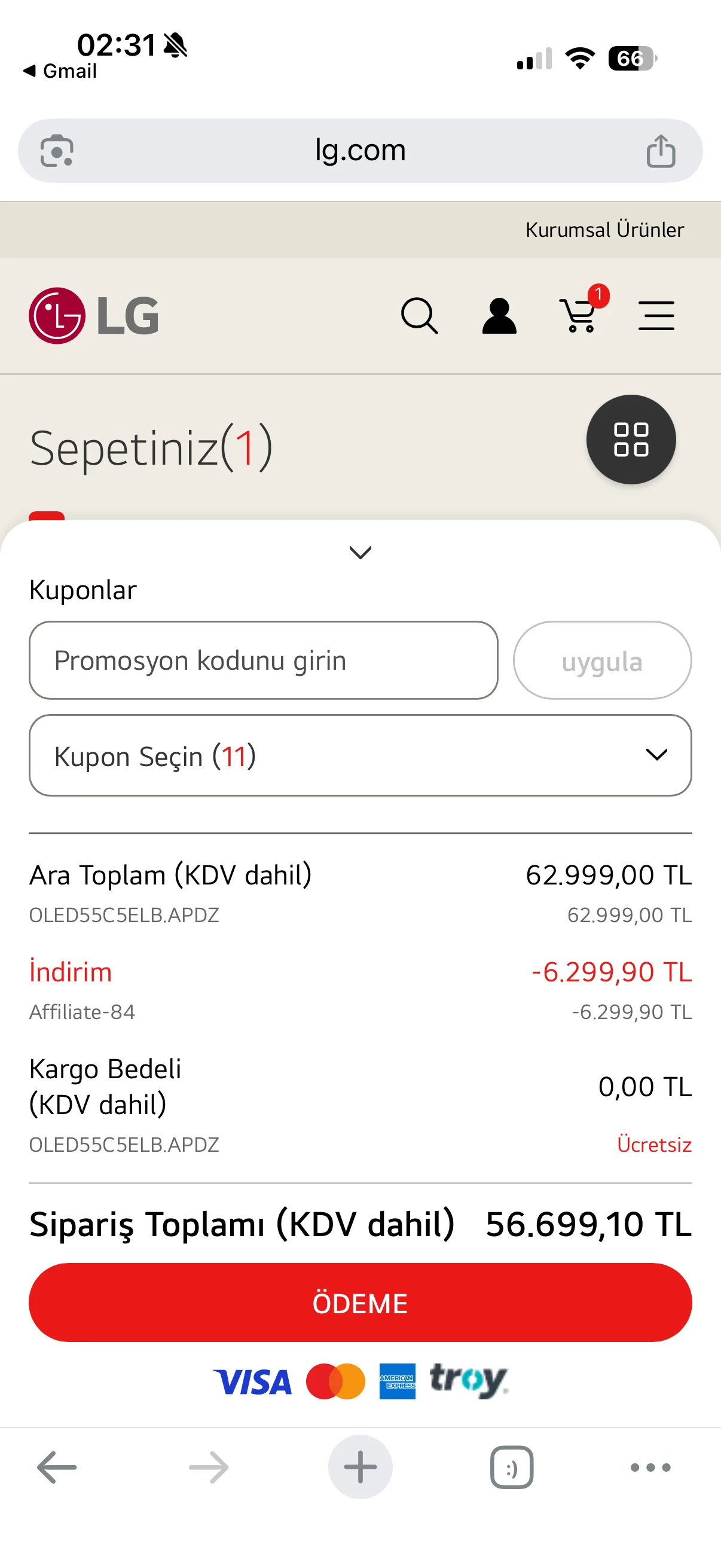The width and height of the screenshot is (721, 1568).
Task: Tap the floating grid quick-menu button
Action: tap(631, 440)
